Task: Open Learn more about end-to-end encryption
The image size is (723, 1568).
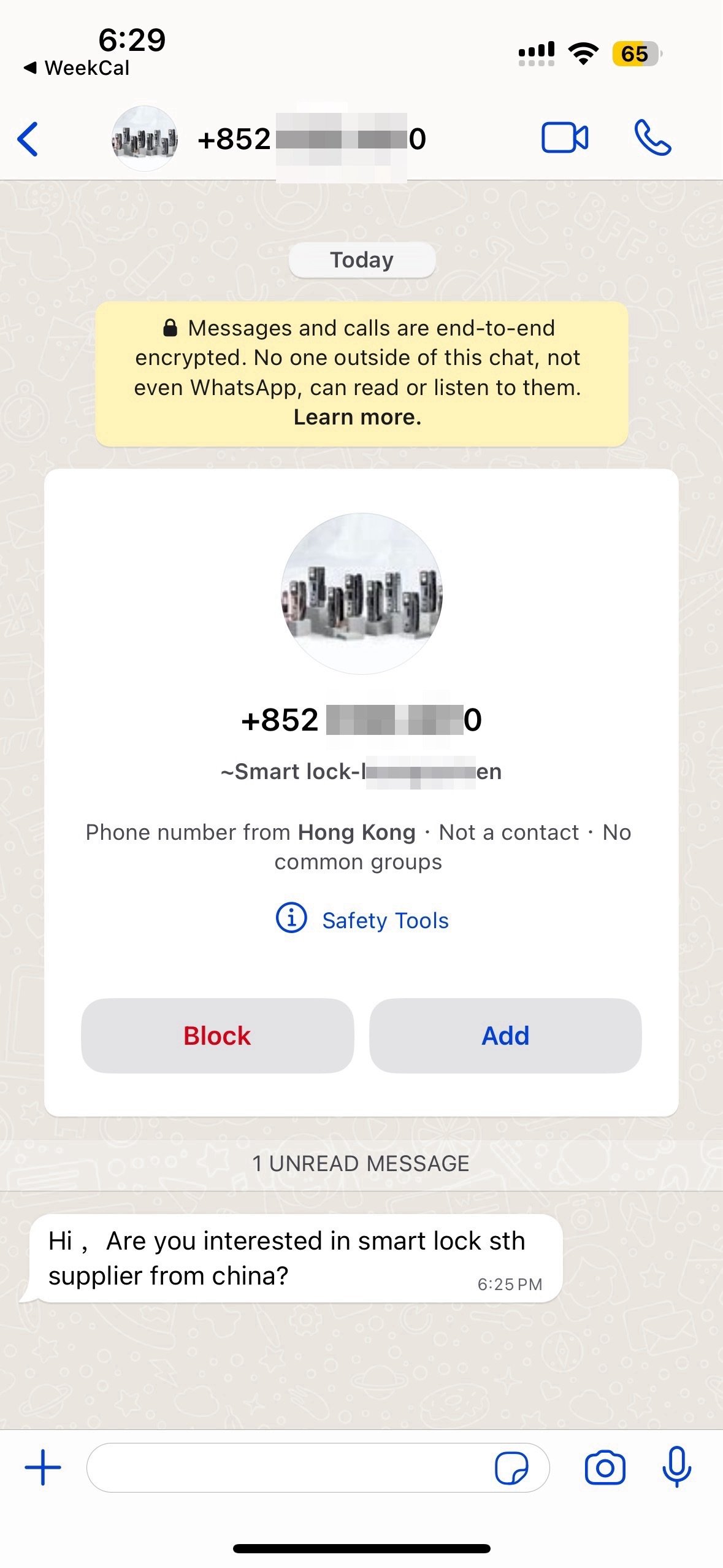Action: click(358, 417)
